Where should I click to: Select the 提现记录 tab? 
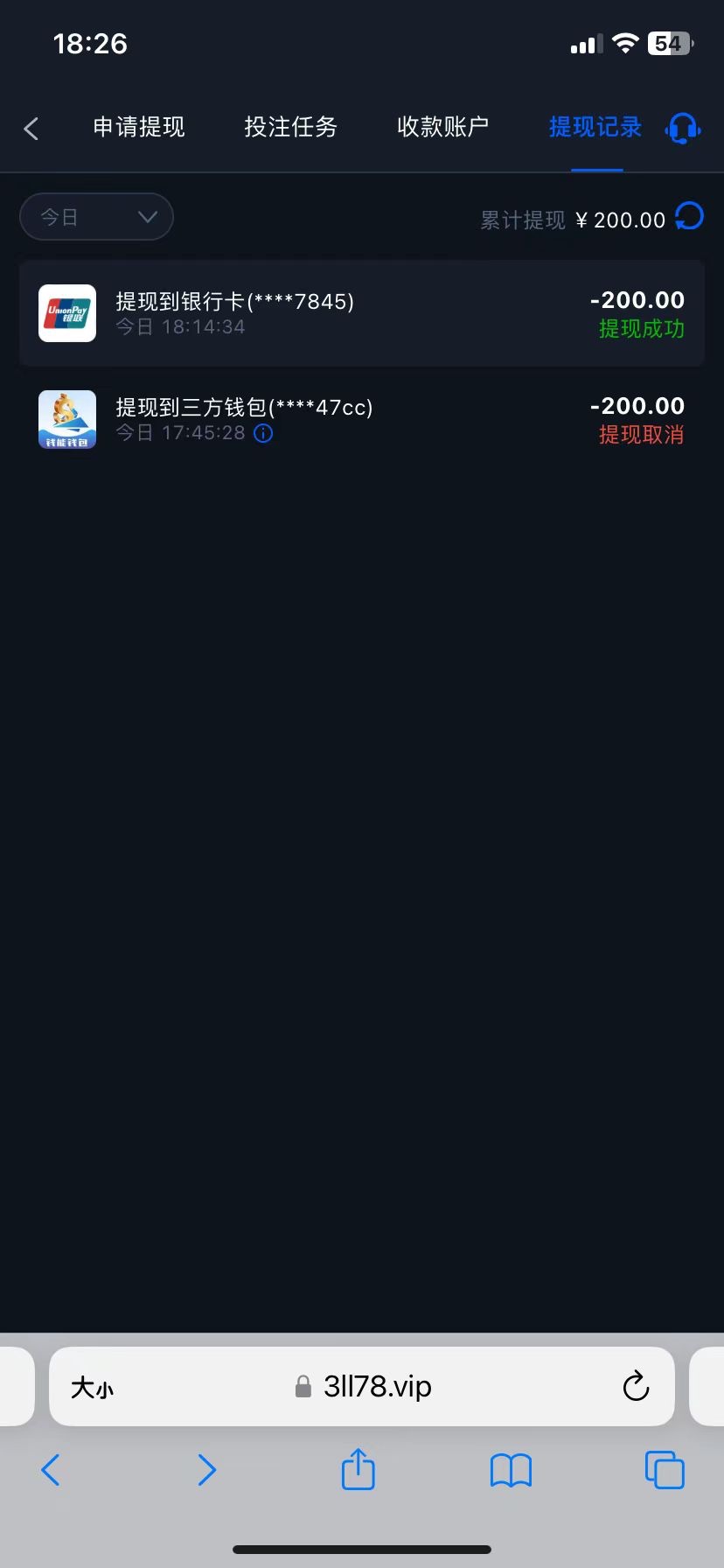coord(595,127)
